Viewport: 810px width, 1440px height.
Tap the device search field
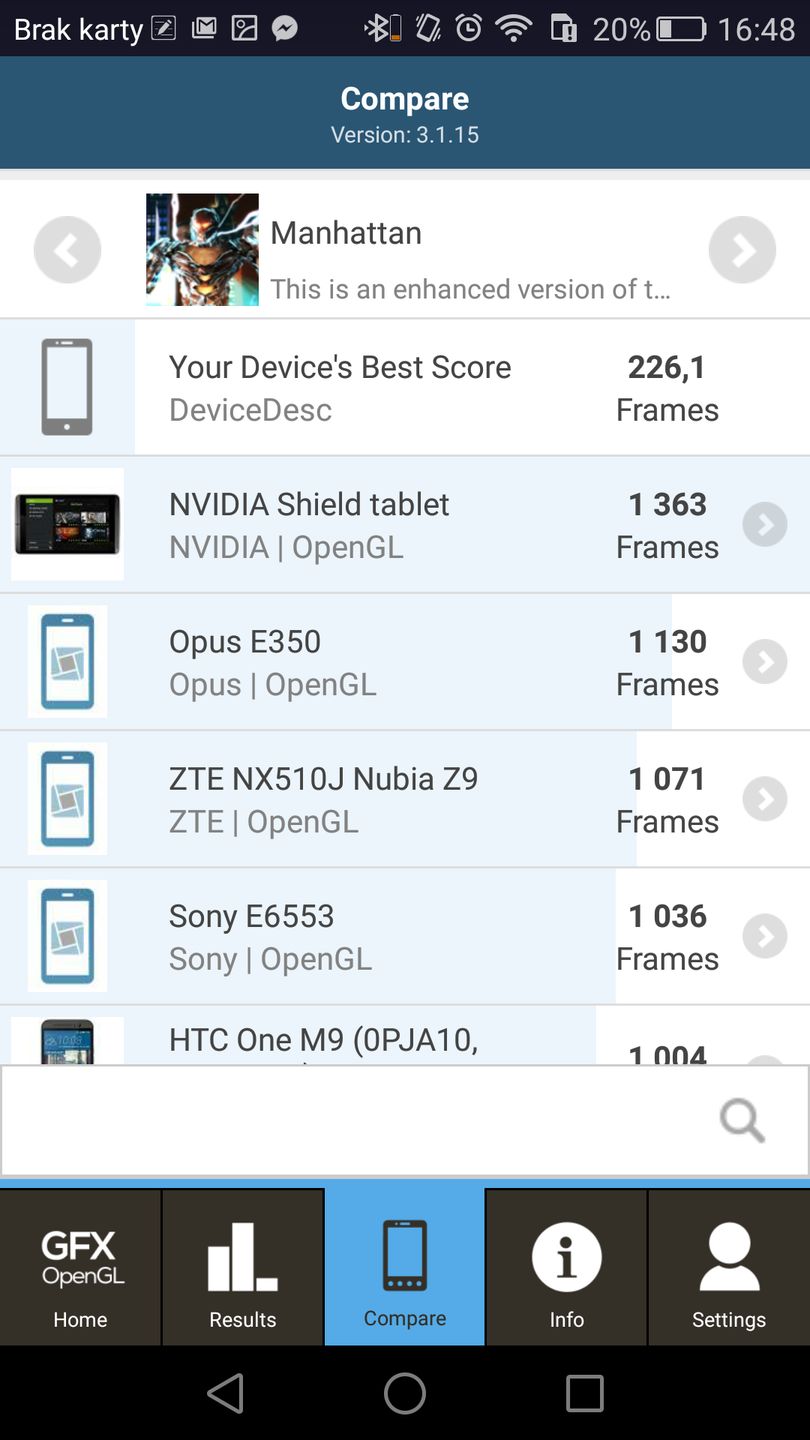point(360,1120)
